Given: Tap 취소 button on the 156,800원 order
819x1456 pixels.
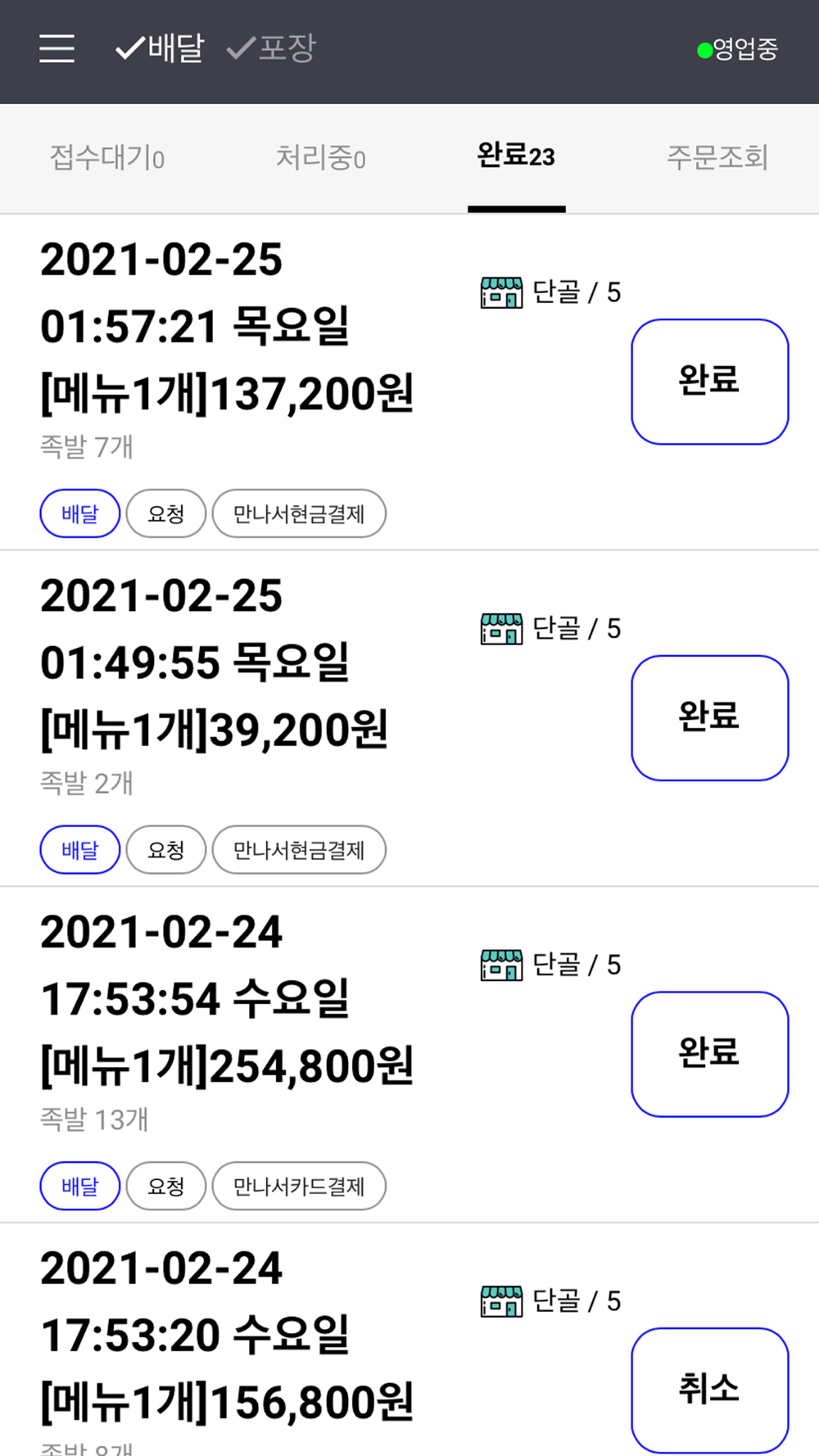Looking at the screenshot, I should click(x=710, y=1390).
